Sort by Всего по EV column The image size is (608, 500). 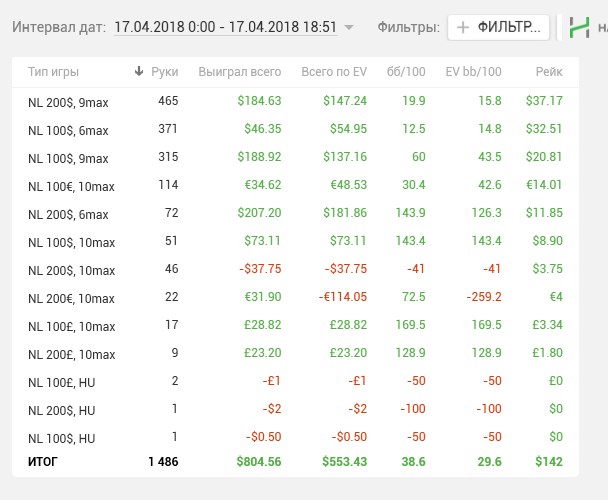coord(334,72)
